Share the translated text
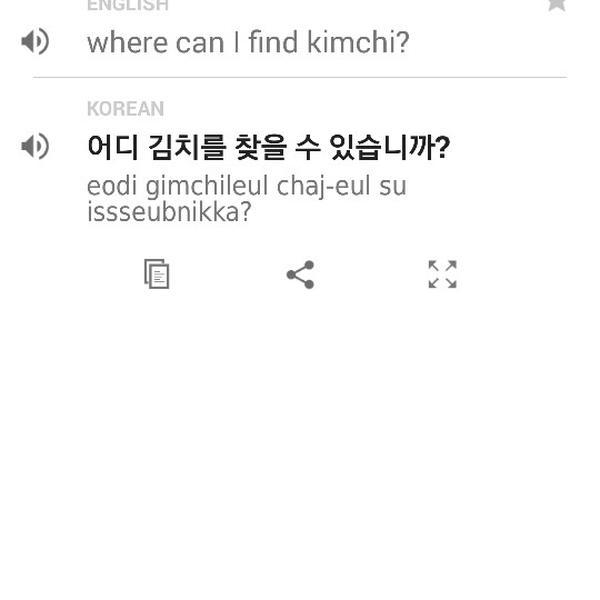This screenshot has height=600, width=600. [300, 274]
